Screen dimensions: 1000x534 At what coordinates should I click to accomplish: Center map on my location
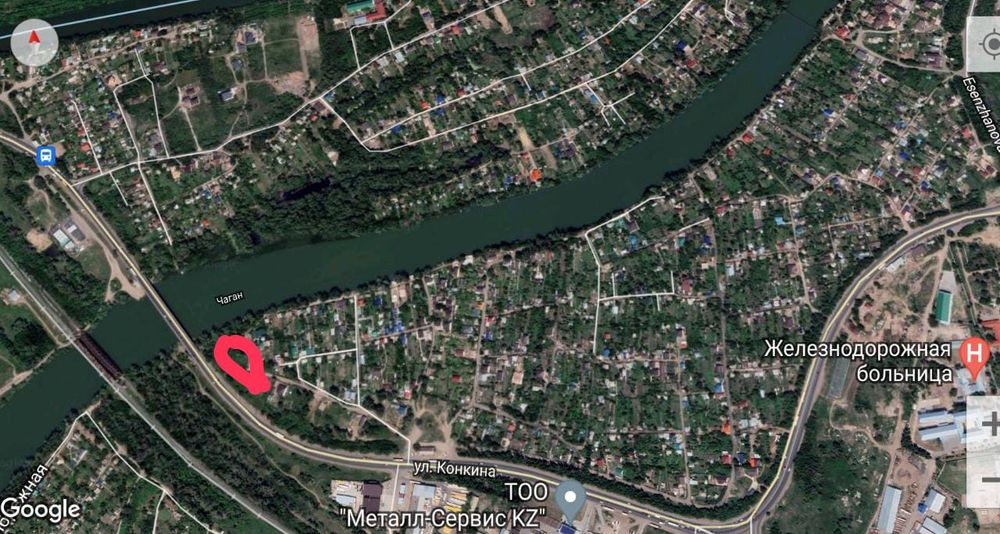coord(987,44)
